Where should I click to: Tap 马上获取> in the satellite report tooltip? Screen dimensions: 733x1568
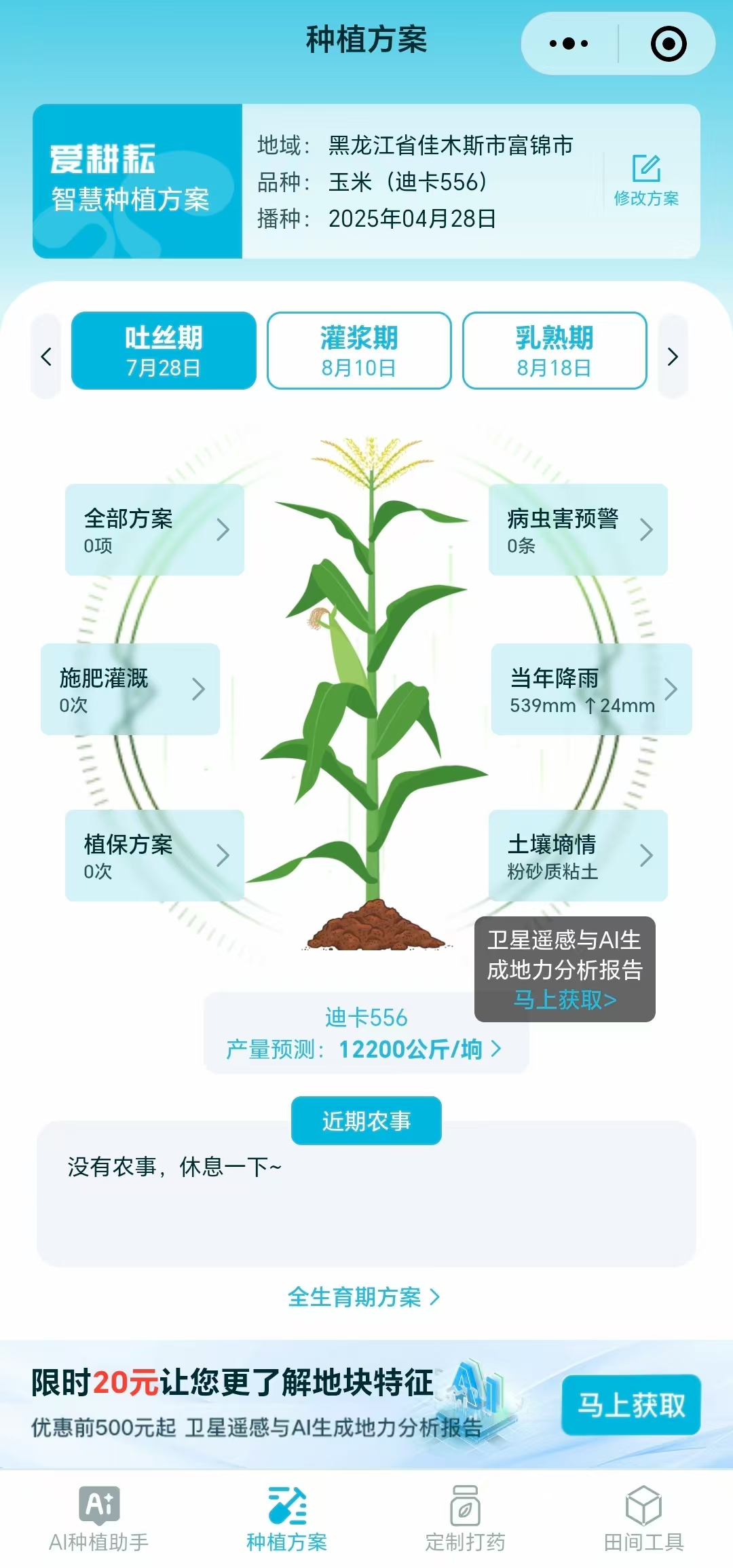point(565,1000)
